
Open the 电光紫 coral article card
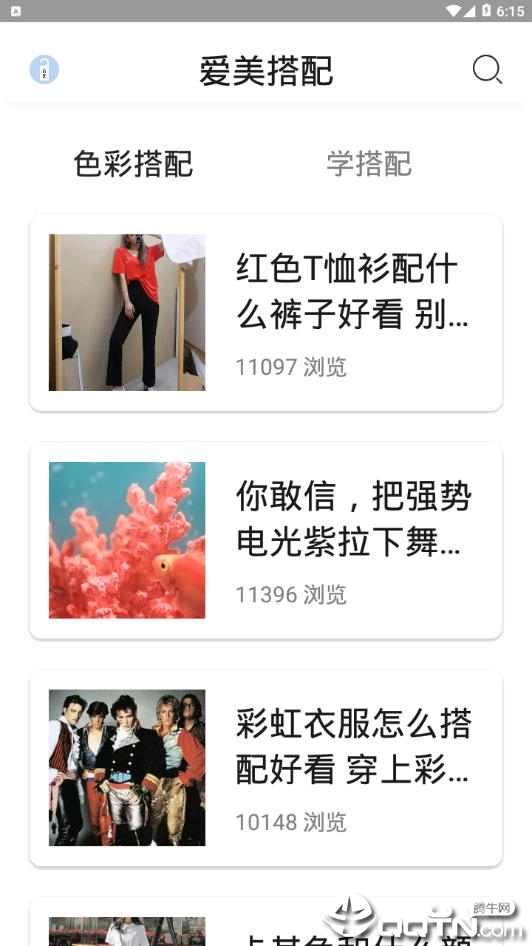(x=266, y=541)
